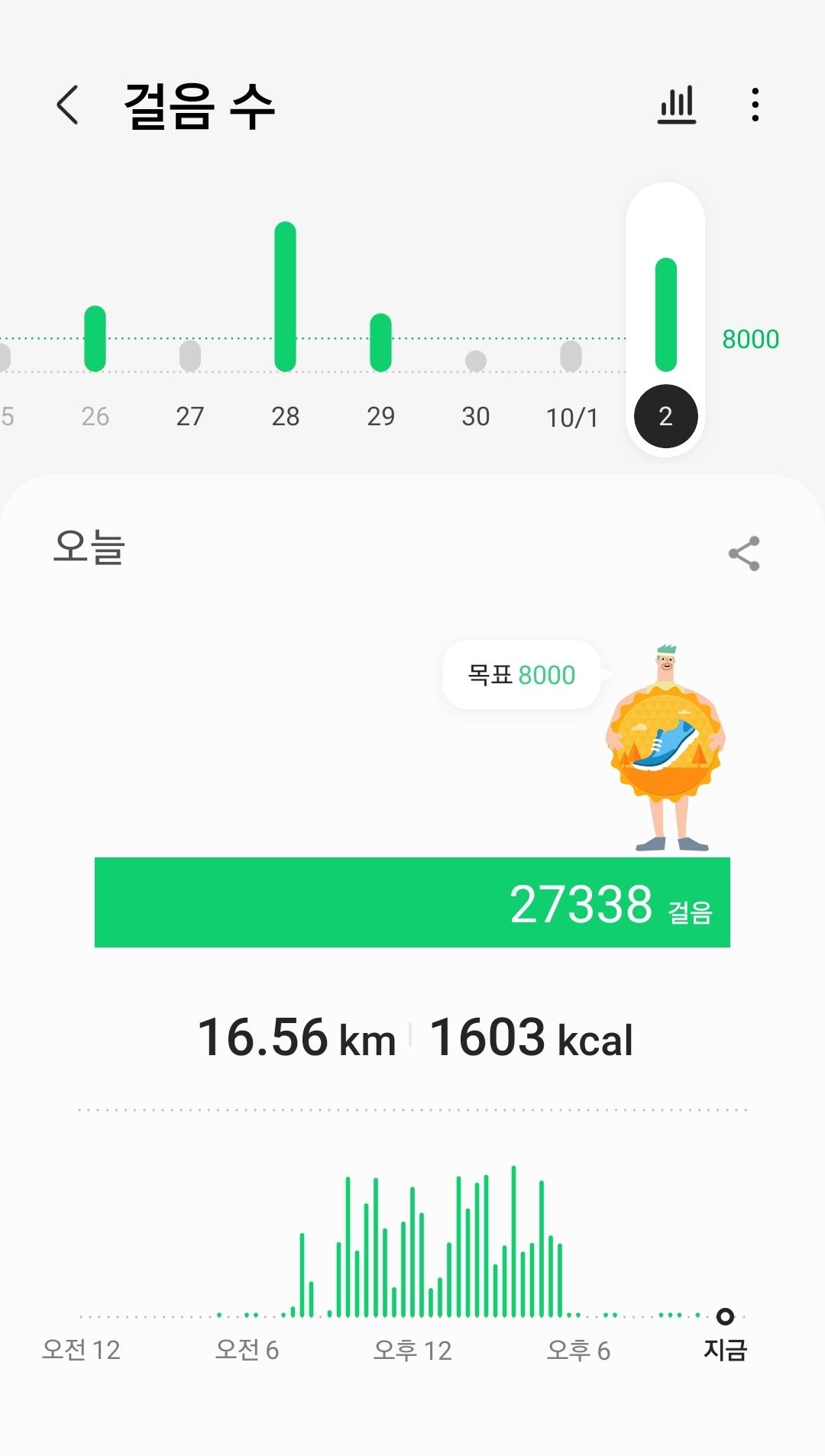Open the overflow menu

pos(755,105)
